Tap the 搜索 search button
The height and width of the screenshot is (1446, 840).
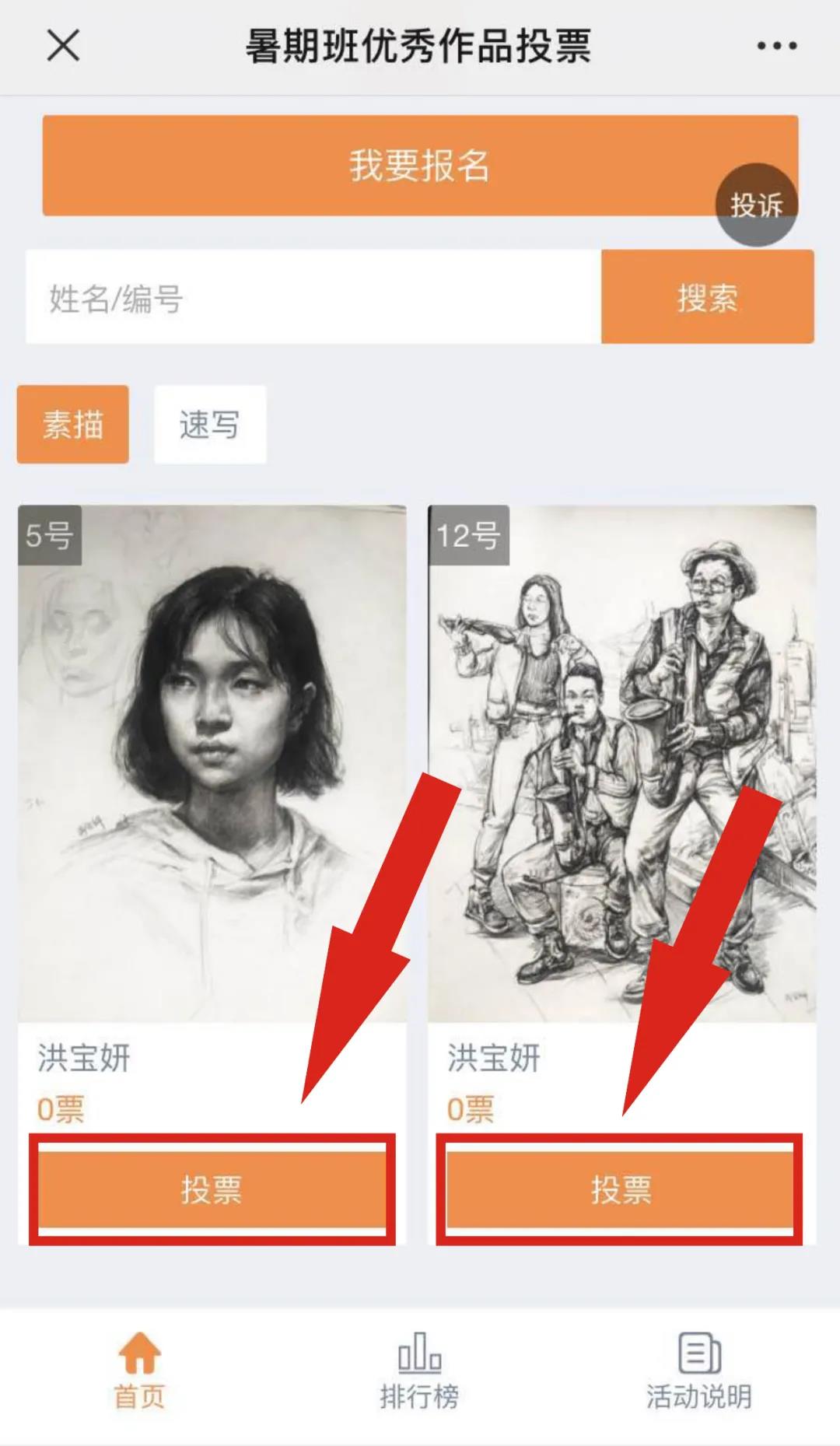707,297
